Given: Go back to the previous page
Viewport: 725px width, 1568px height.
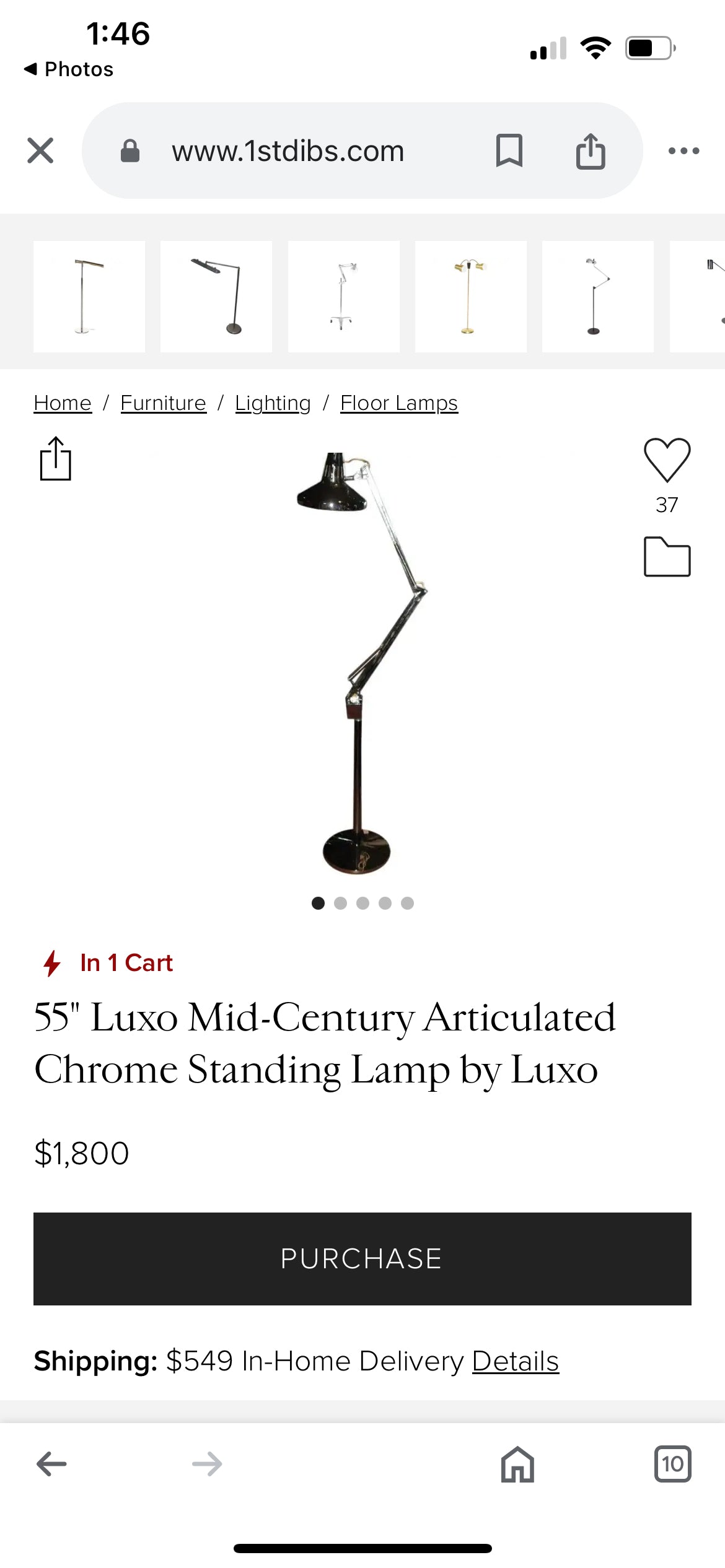Looking at the screenshot, I should [x=51, y=1464].
